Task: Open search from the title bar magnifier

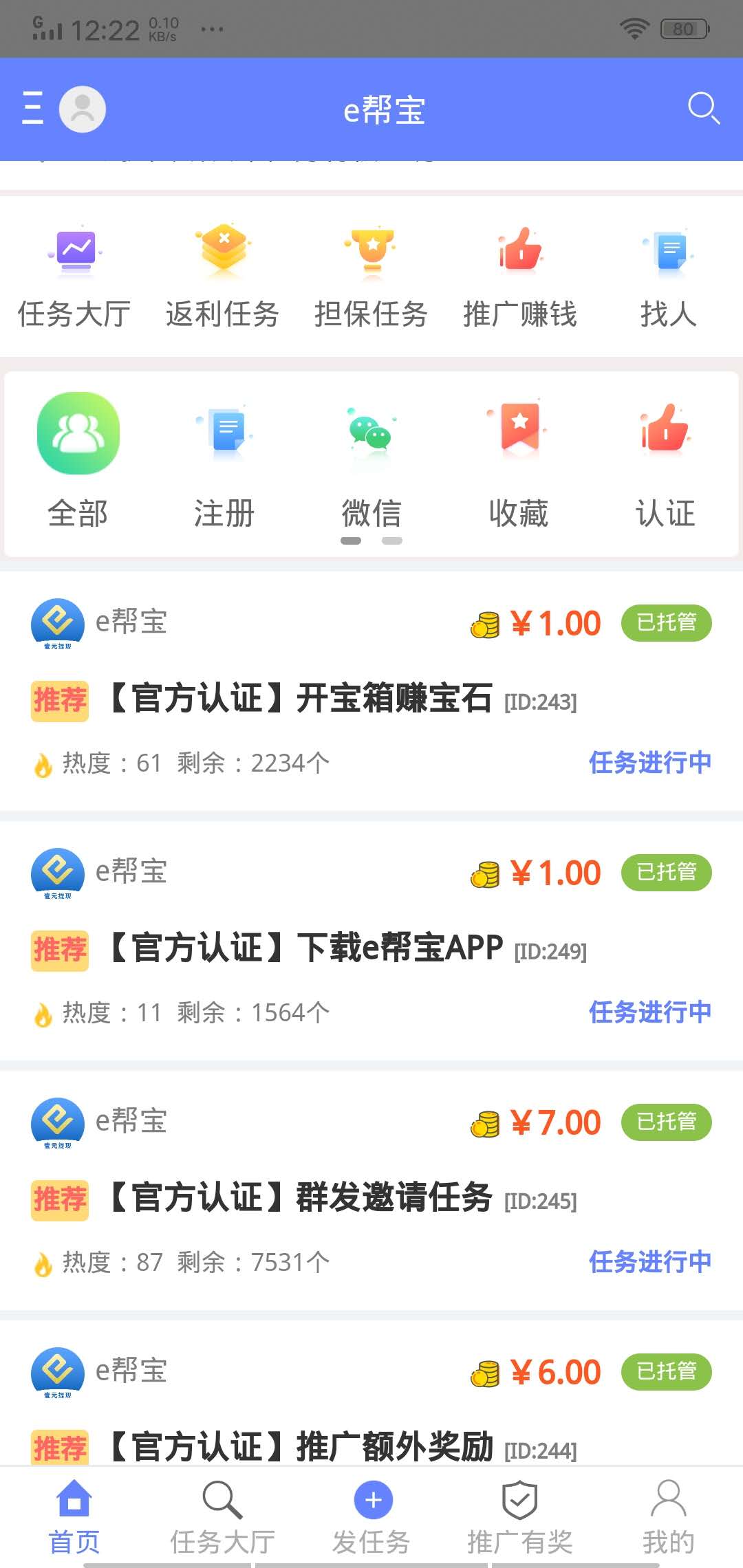Action: pyautogui.click(x=703, y=109)
